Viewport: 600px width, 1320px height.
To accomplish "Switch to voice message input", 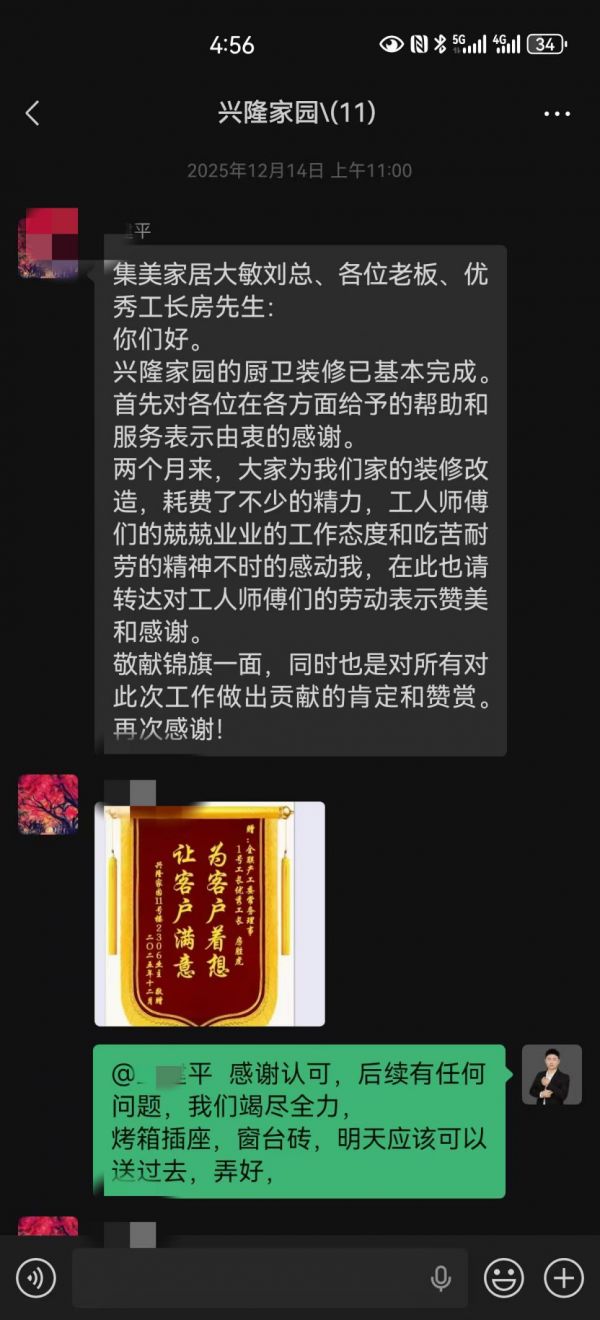I will tap(36, 1277).
